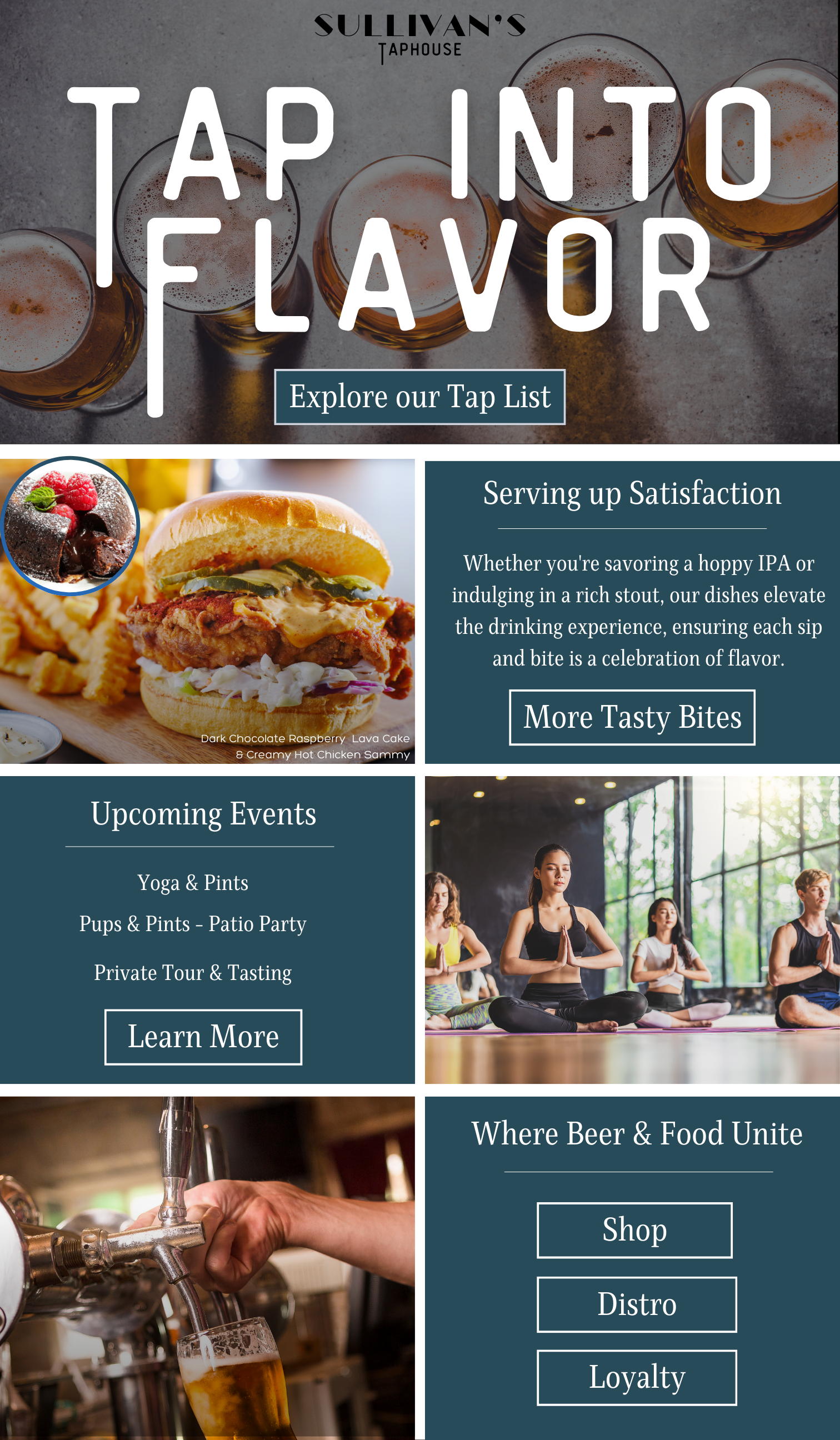The image size is (840, 1440).
Task: Open the Loyalty button
Action: pos(637,1378)
